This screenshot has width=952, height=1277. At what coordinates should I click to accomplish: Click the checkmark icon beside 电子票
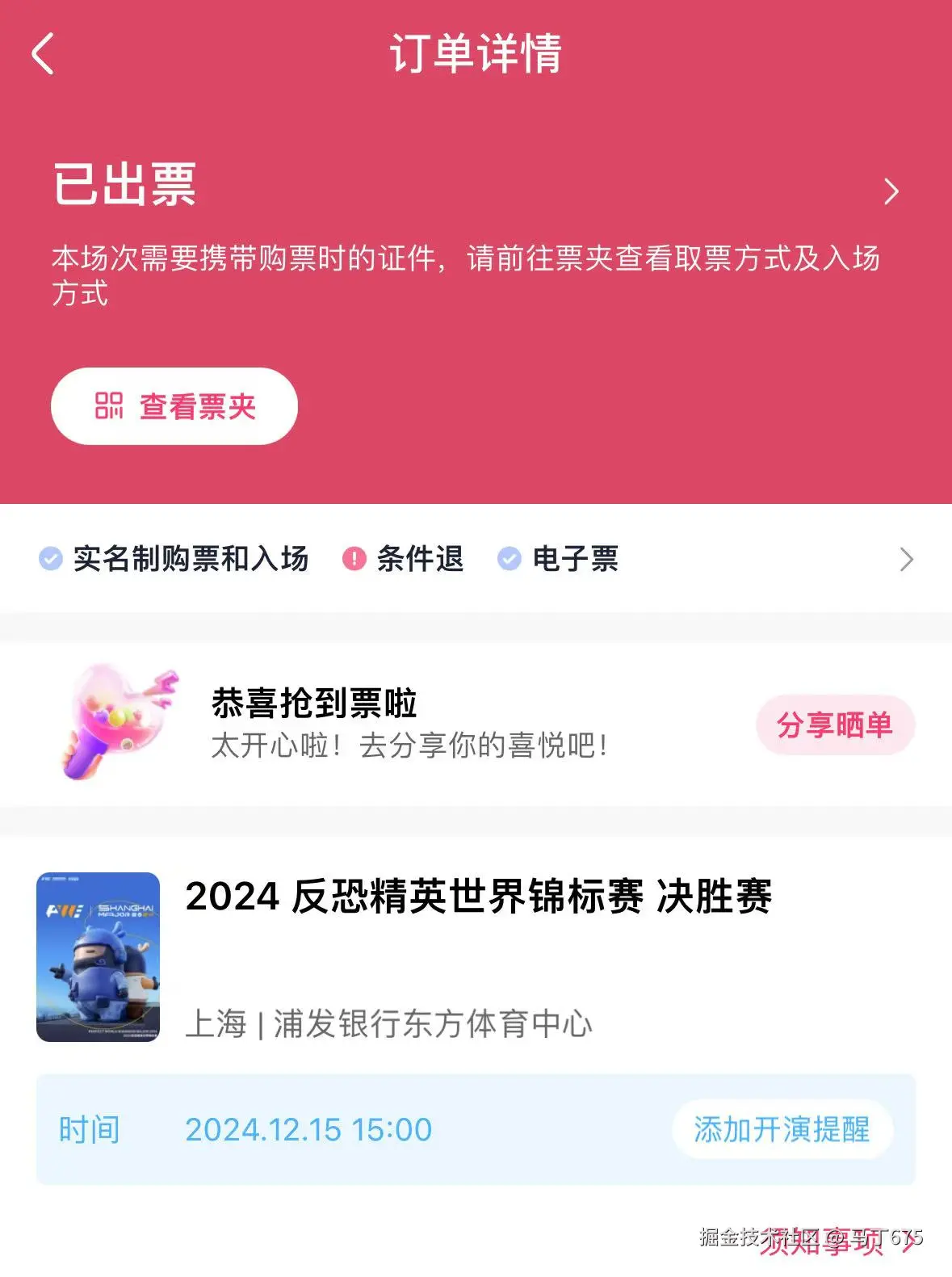point(509,558)
